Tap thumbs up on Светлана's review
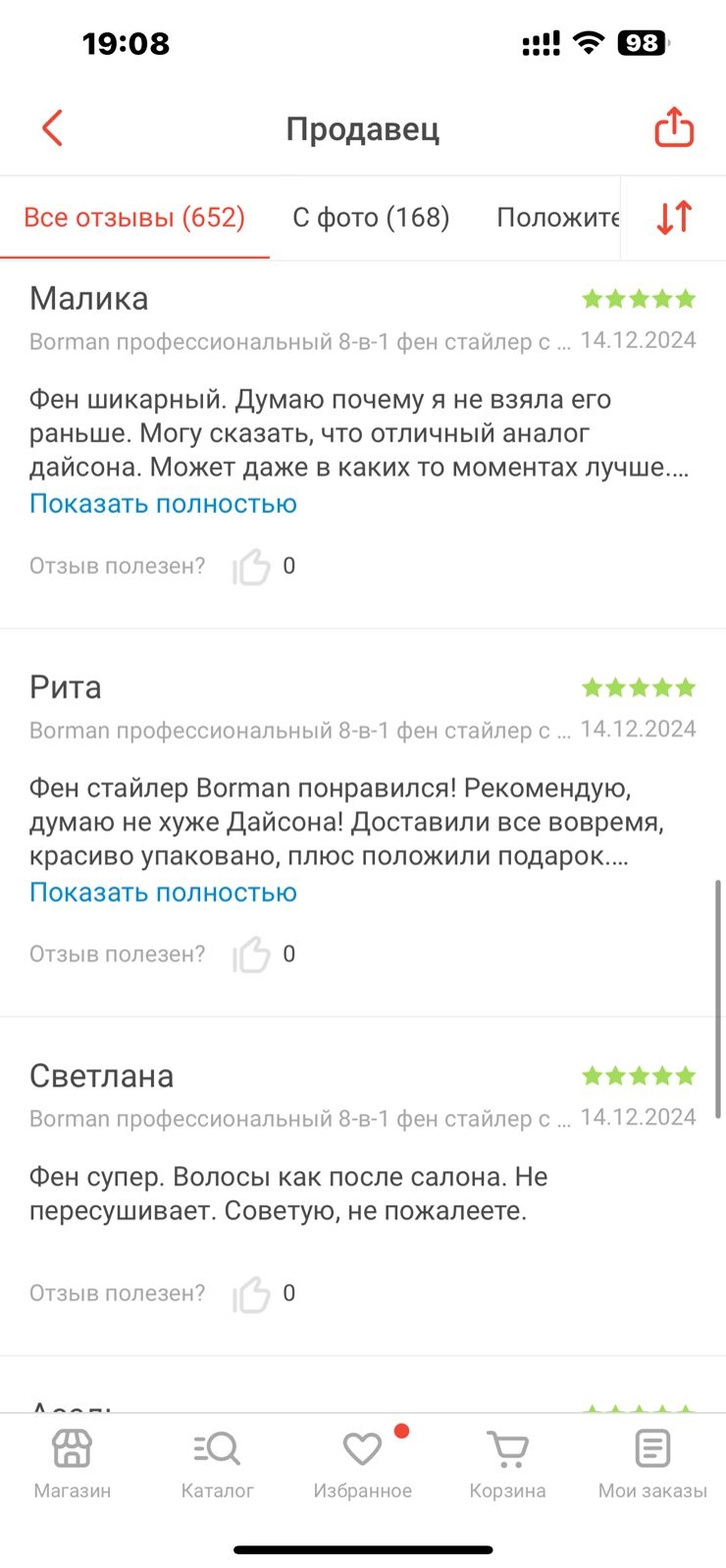The image size is (726, 1568). pos(252,1294)
